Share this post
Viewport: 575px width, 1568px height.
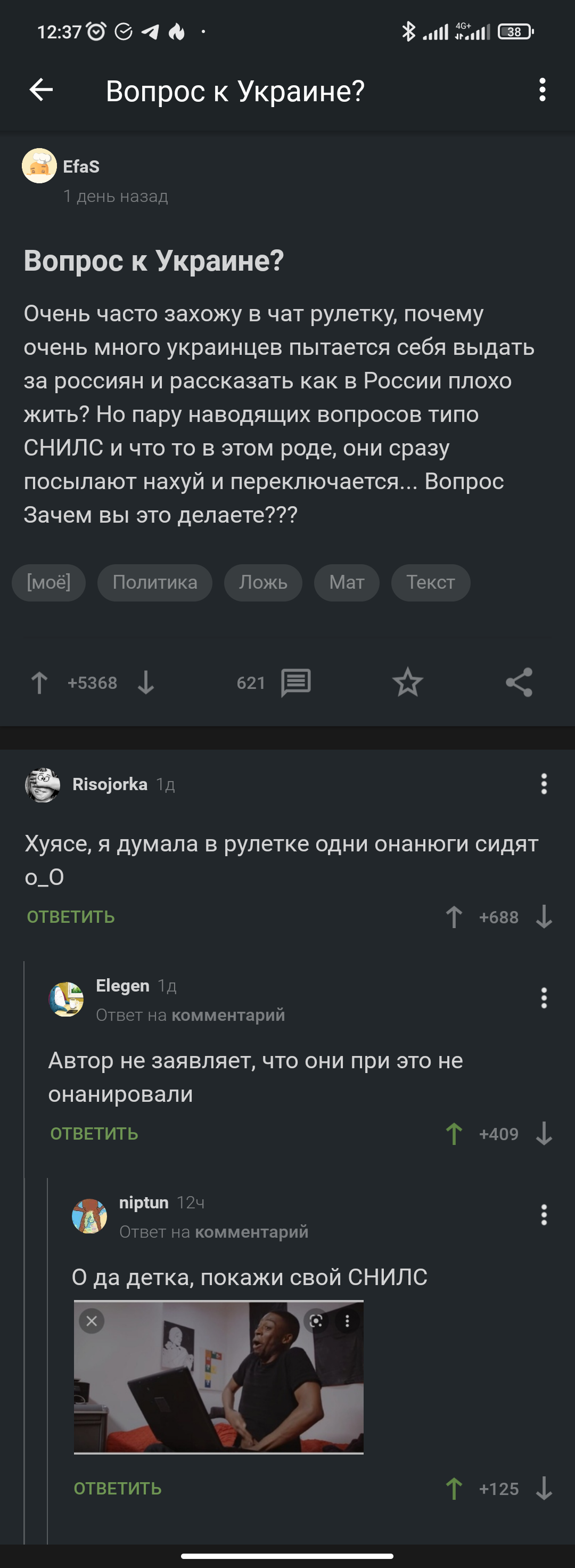click(x=519, y=683)
